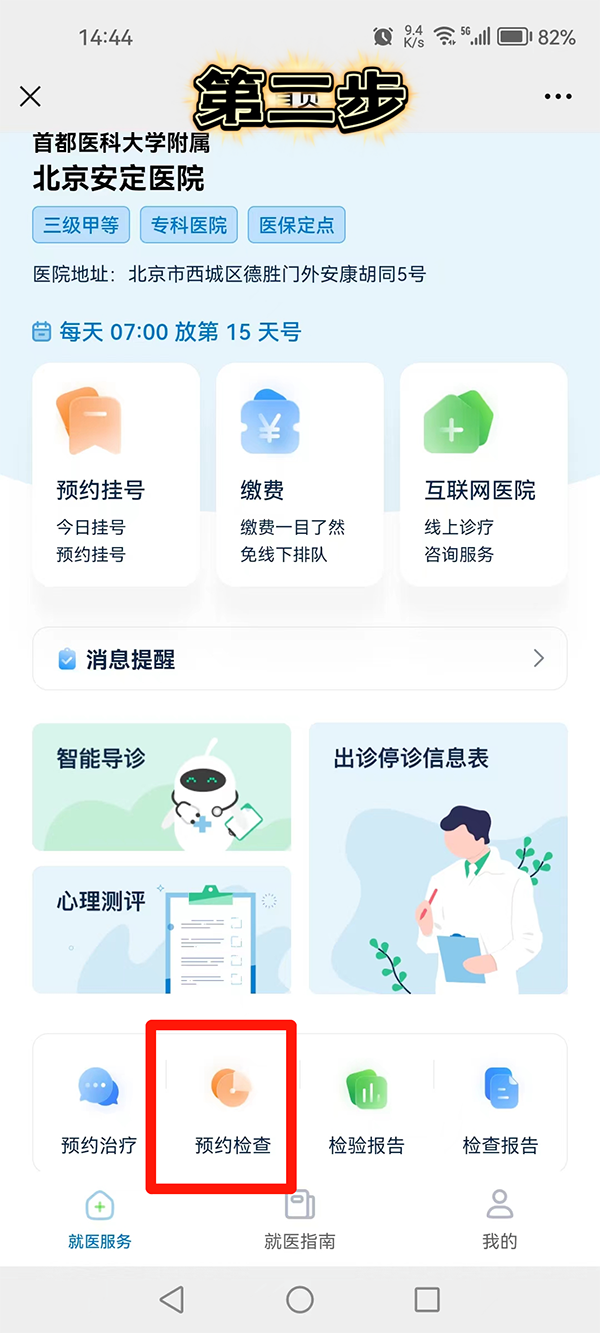
Task: Open the 出诊停诊信息表 schedule
Action: click(438, 858)
